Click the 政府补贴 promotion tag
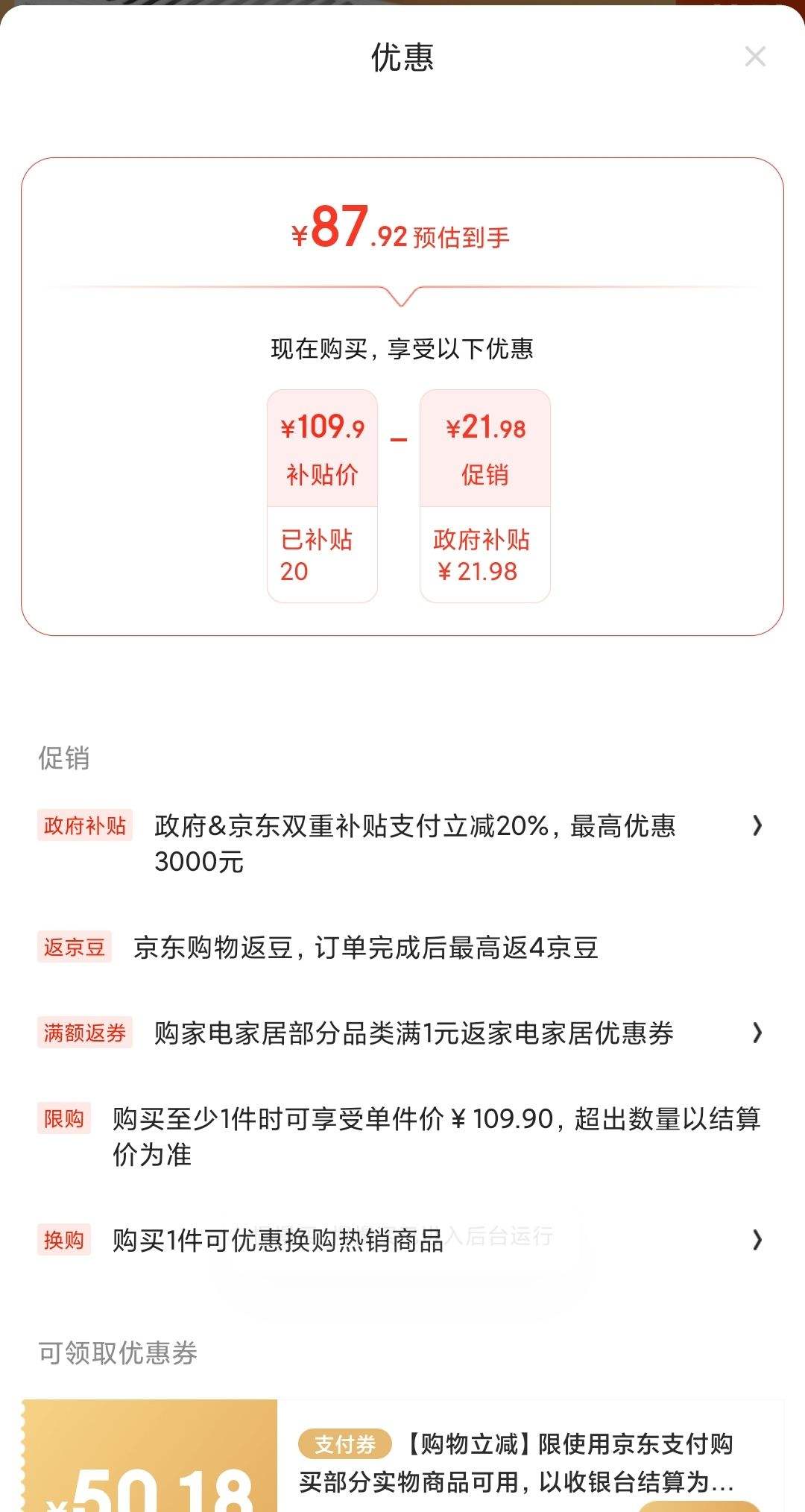Screen dimensions: 805x1512 coord(84,825)
